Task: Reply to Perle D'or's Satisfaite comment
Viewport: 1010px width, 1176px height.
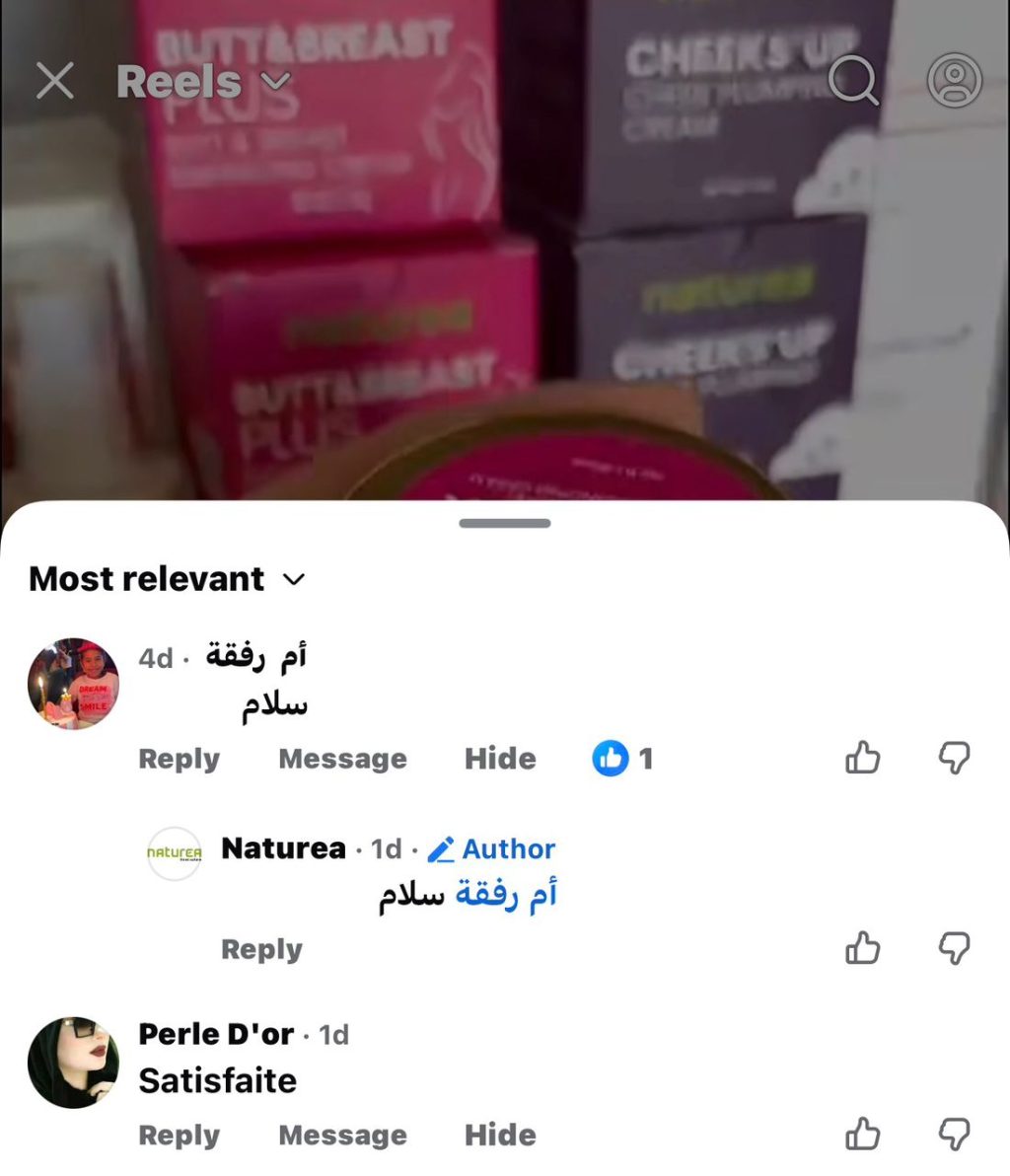Action: click(x=180, y=1135)
